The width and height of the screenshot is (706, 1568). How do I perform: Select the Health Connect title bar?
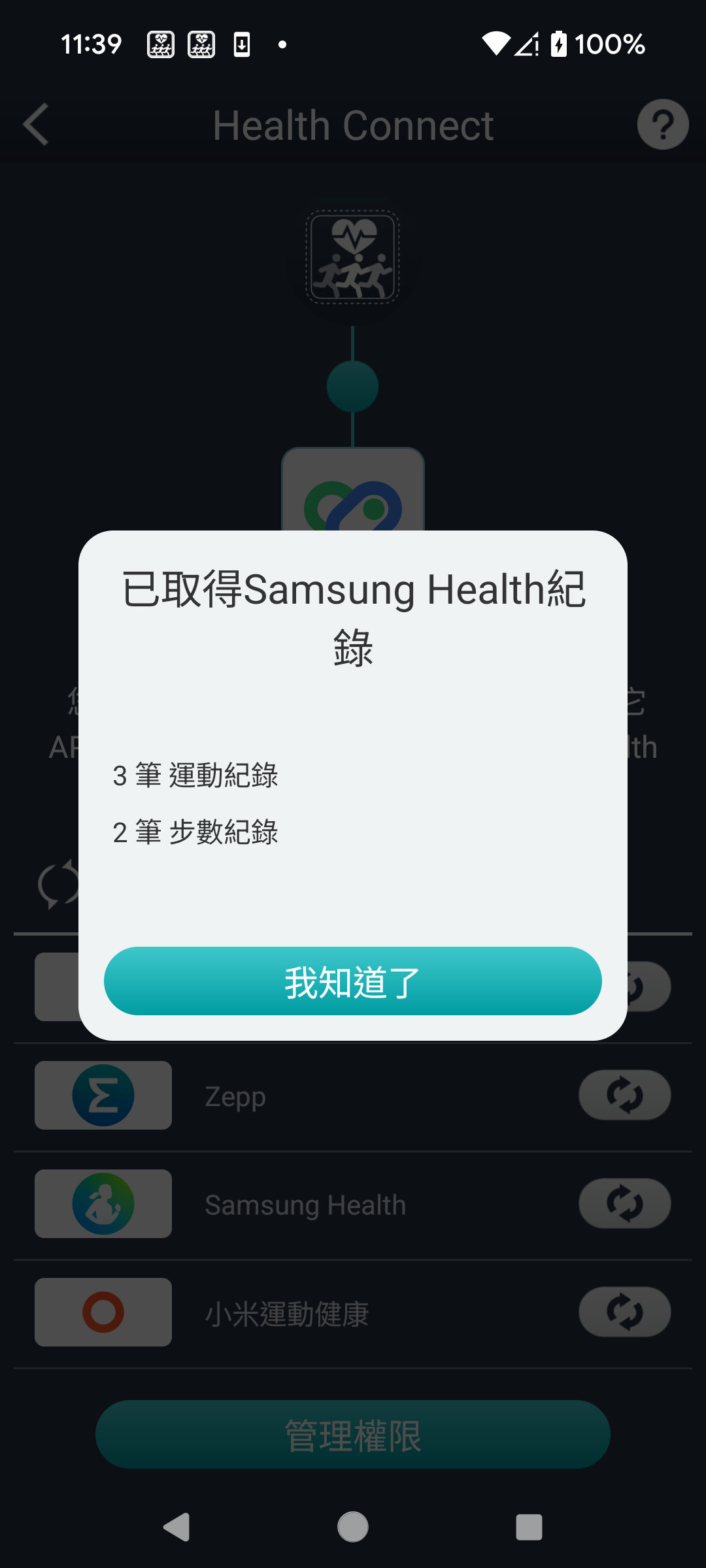(352, 124)
